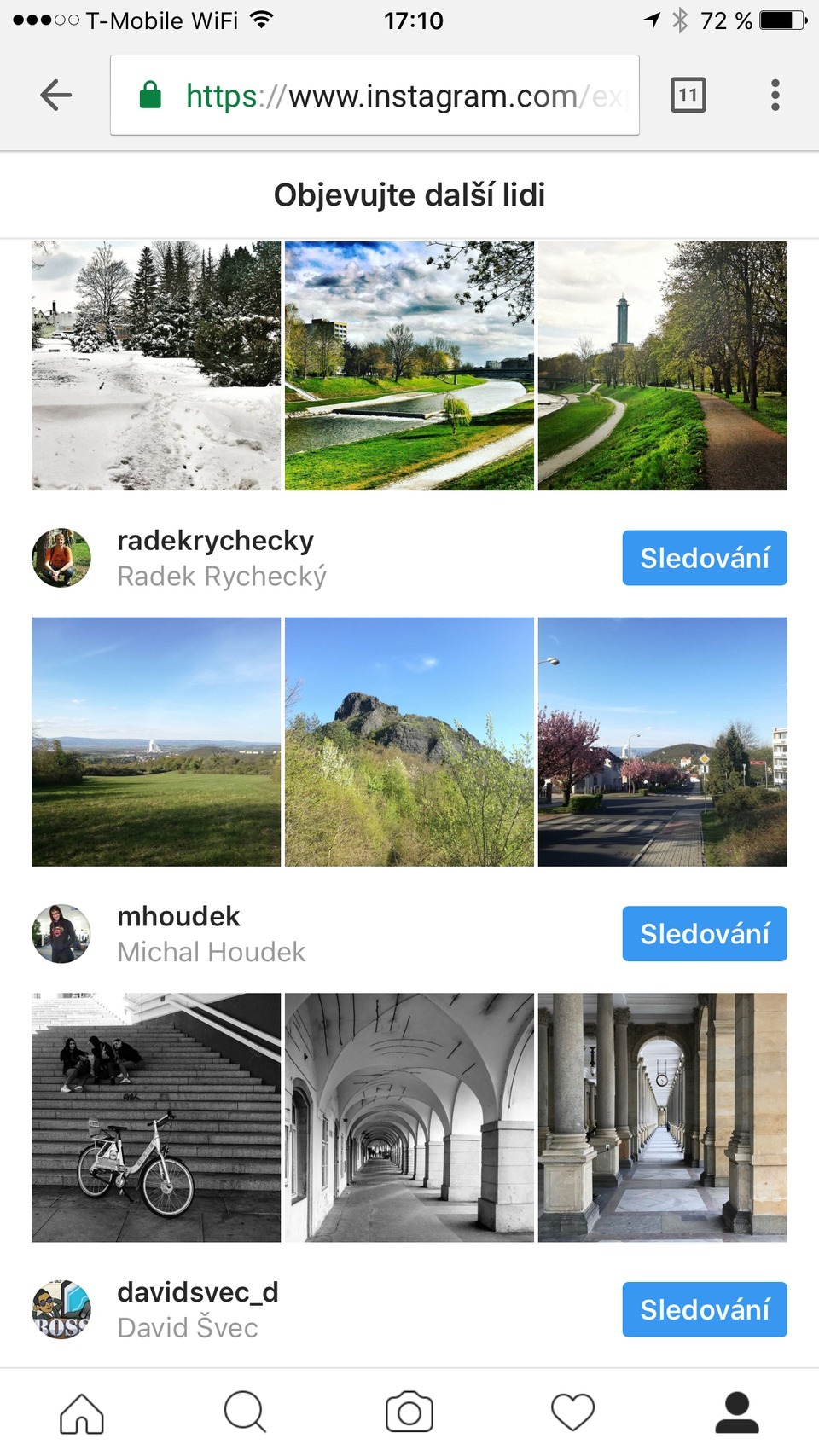Follow davidsvec_d with Sledování button
The width and height of the screenshot is (819, 1456).
[x=704, y=1309]
